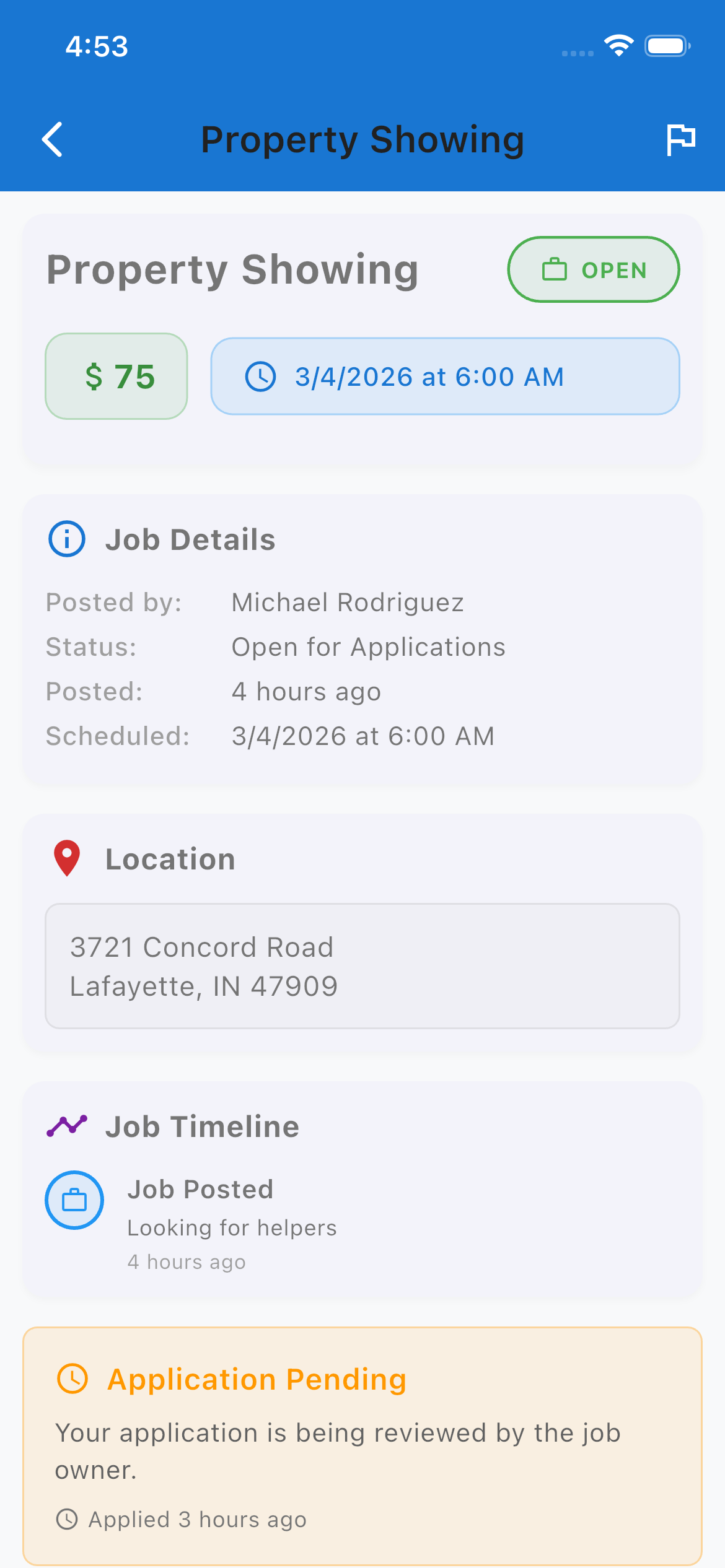Tap the 3/4/2026 at 6:00 AM date chip
The height and width of the screenshot is (1568, 725).
point(445,377)
